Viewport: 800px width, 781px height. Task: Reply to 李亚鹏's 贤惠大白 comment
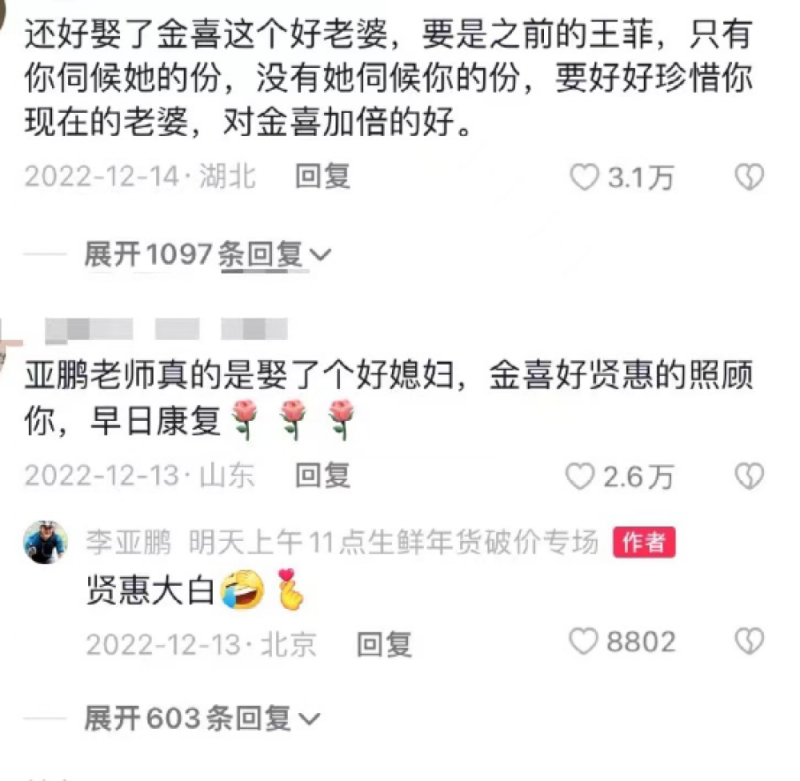[384, 642]
